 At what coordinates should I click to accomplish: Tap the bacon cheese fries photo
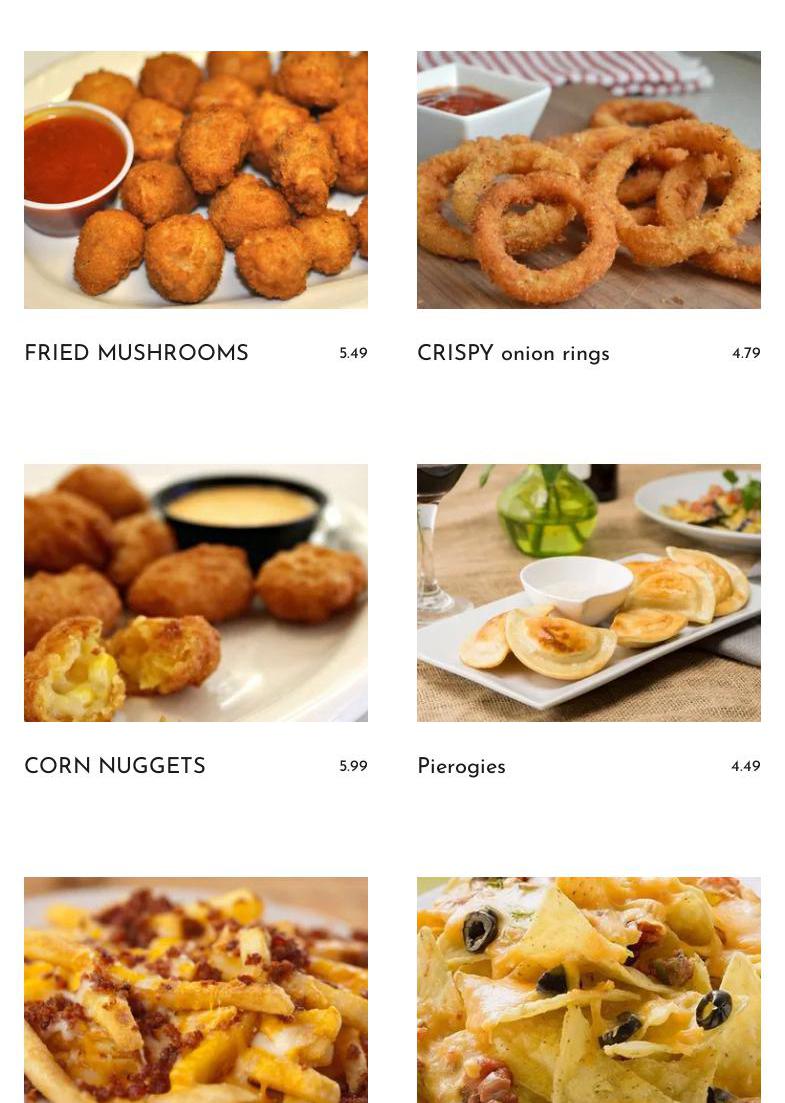click(x=196, y=990)
